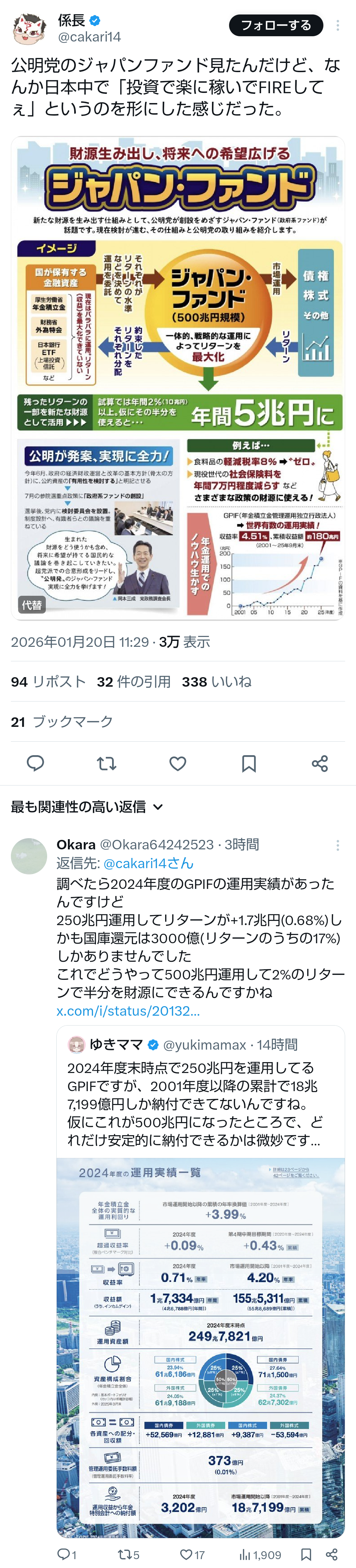
Task: Open overflow menu on 係長's post
Action: (x=337, y=26)
